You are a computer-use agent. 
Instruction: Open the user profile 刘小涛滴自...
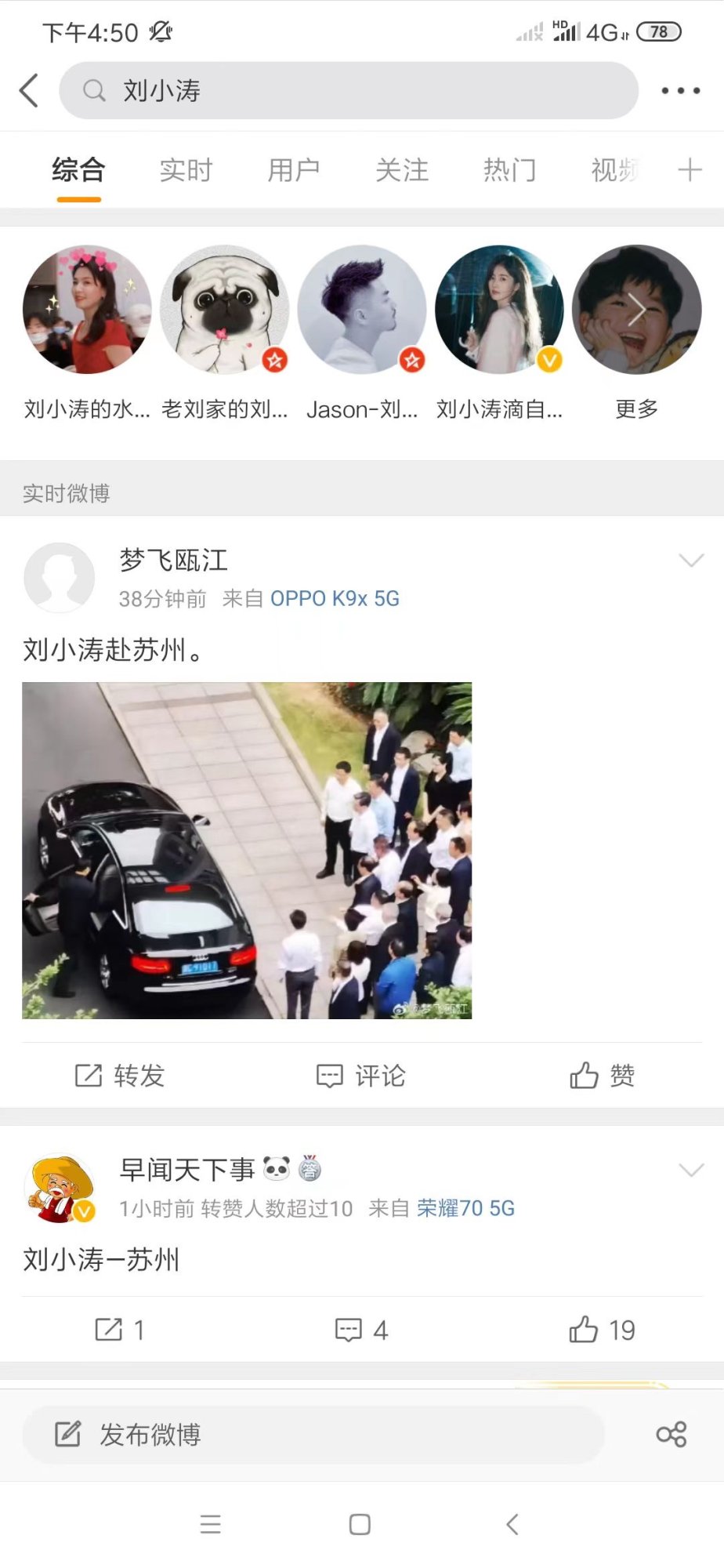[x=499, y=310]
